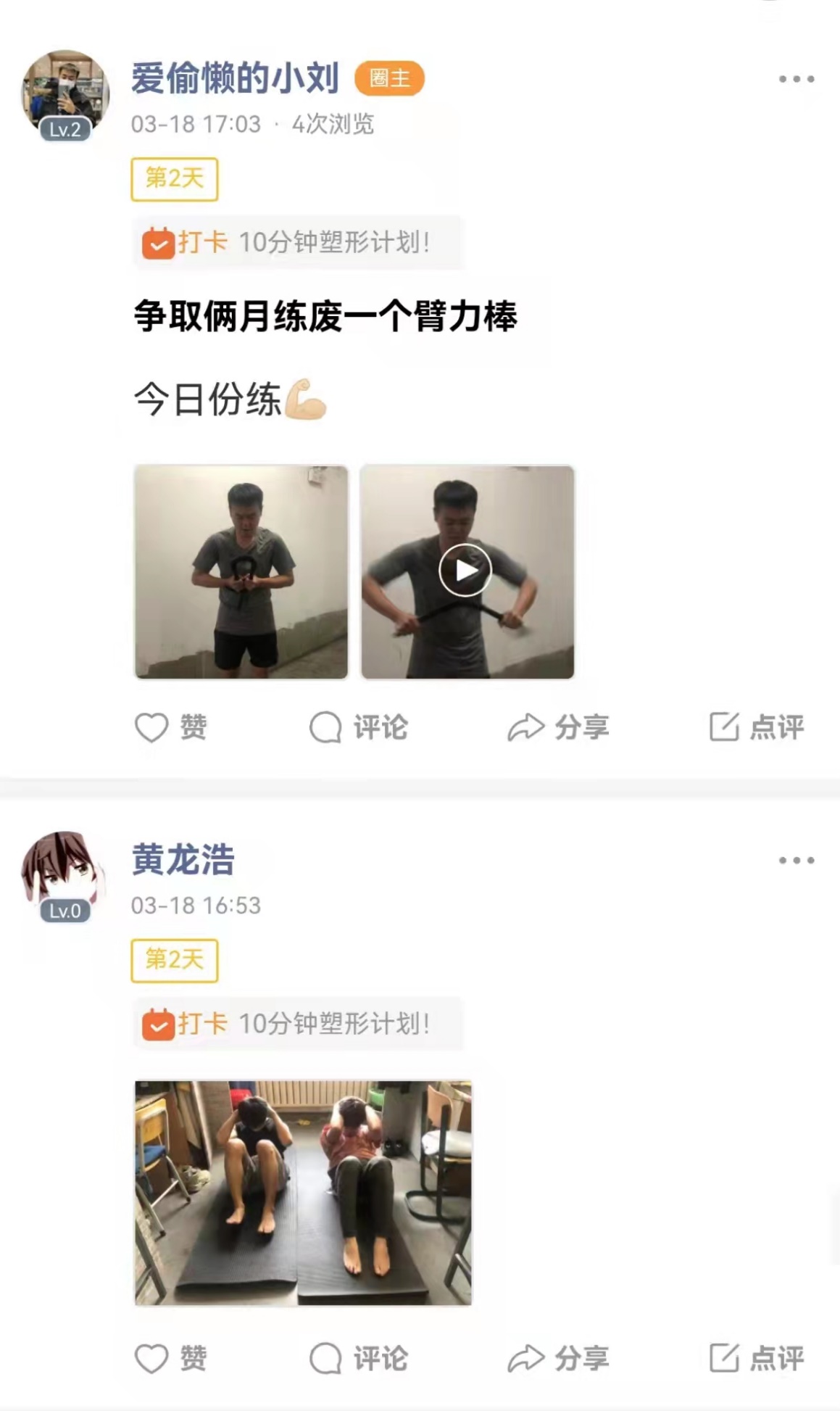Open overflow menu on 黄龙浩's post

point(796,861)
